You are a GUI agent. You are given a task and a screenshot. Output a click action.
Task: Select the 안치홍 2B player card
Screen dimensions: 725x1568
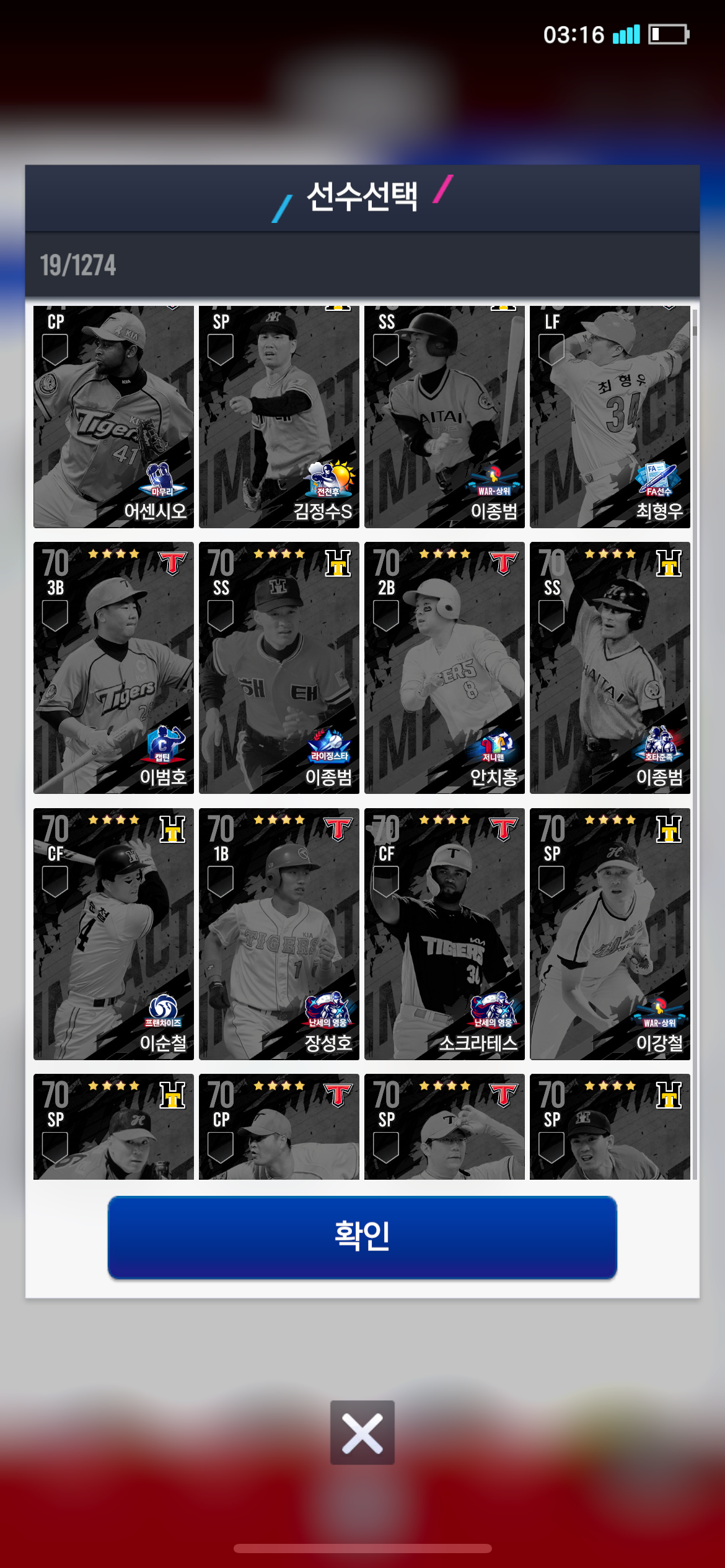444,668
